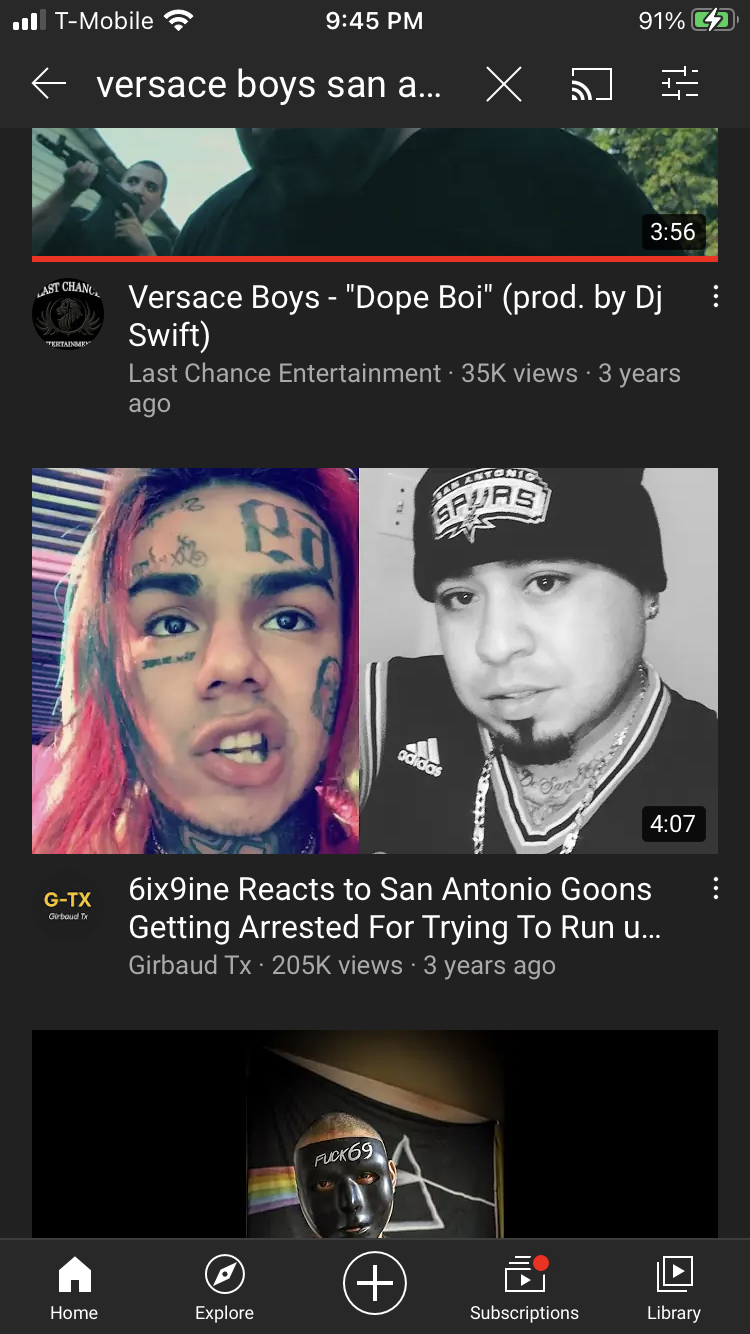Tap the search field showing versace boys
The image size is (750, 1334).
point(268,85)
